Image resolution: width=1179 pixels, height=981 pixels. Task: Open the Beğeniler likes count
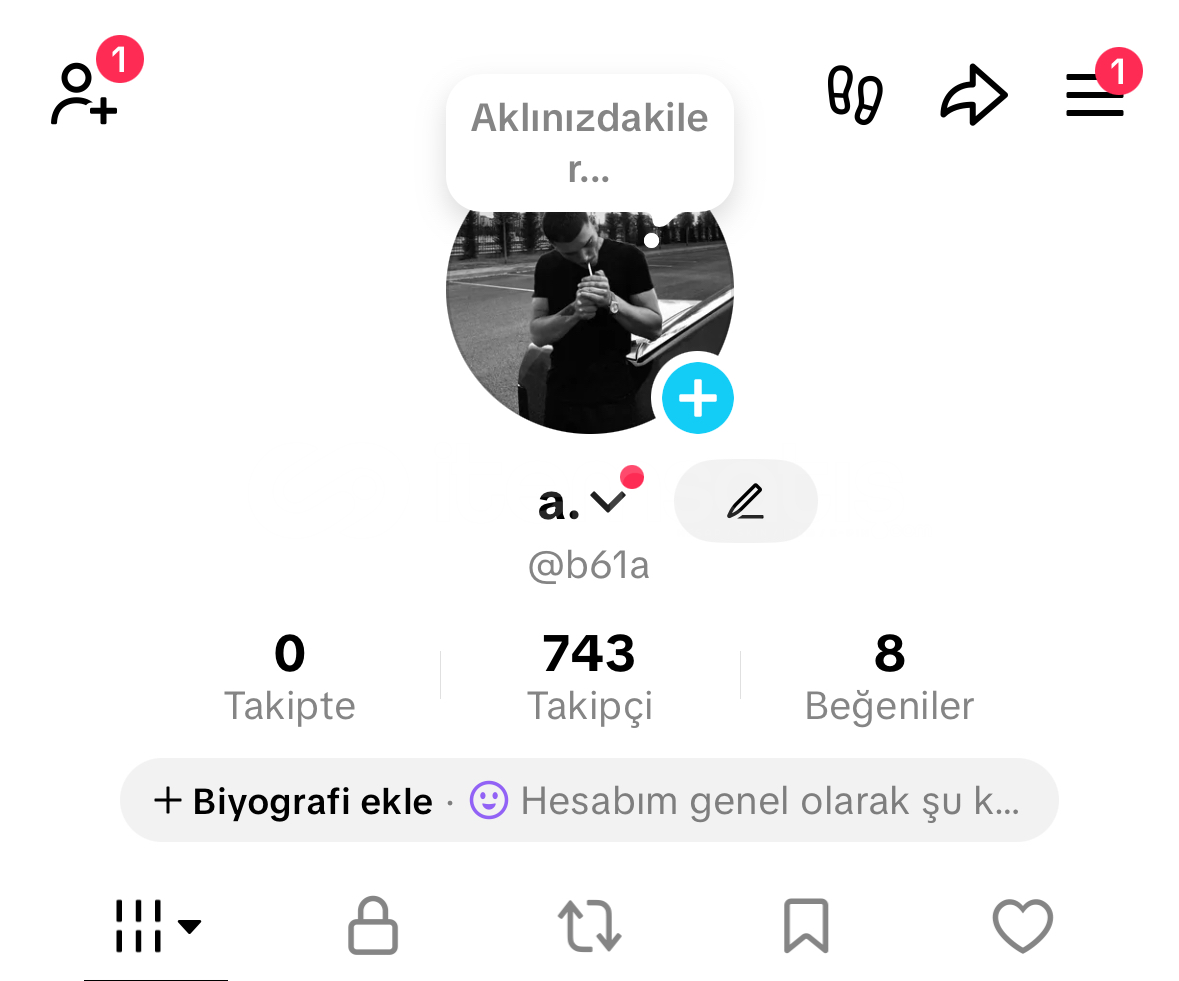tap(889, 678)
